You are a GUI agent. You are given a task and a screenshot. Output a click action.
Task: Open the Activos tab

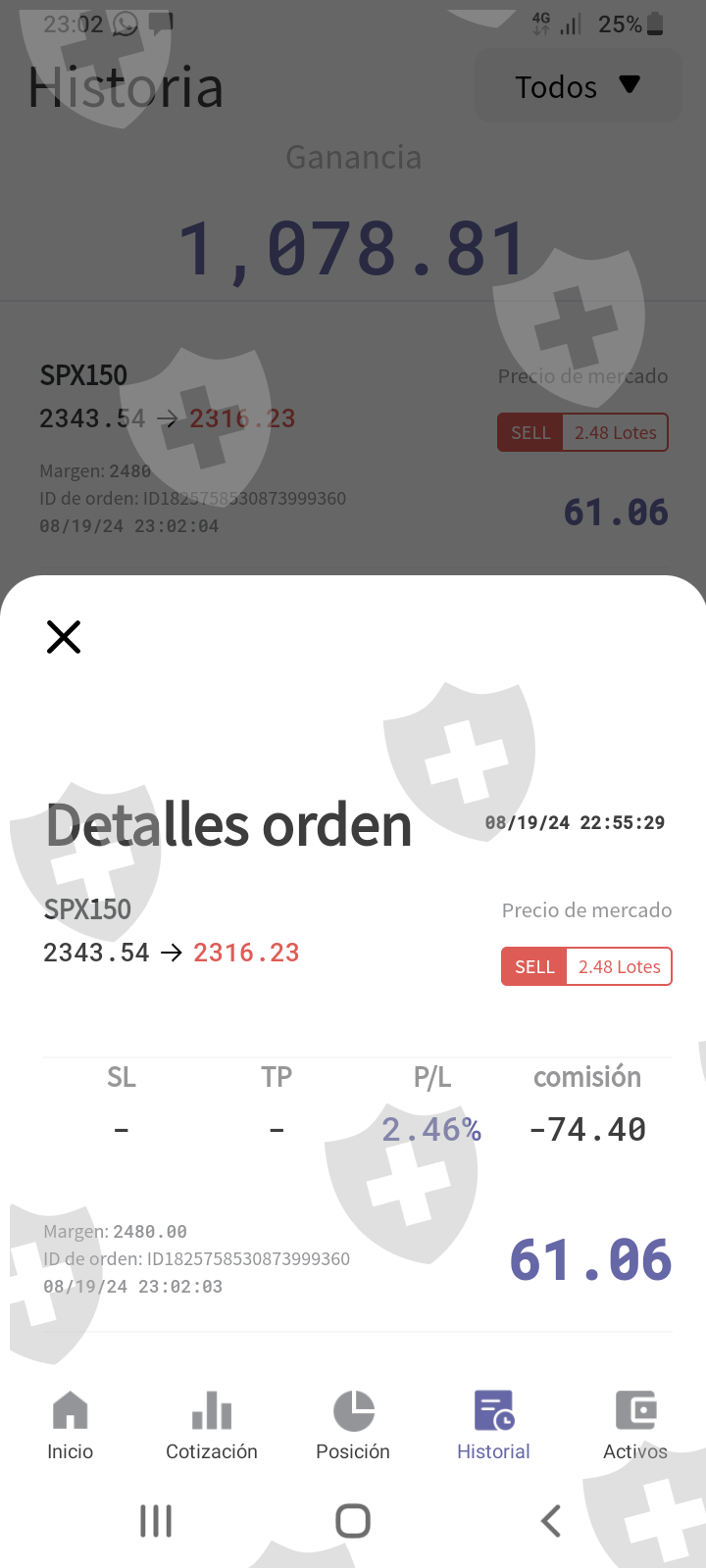coord(635,1426)
